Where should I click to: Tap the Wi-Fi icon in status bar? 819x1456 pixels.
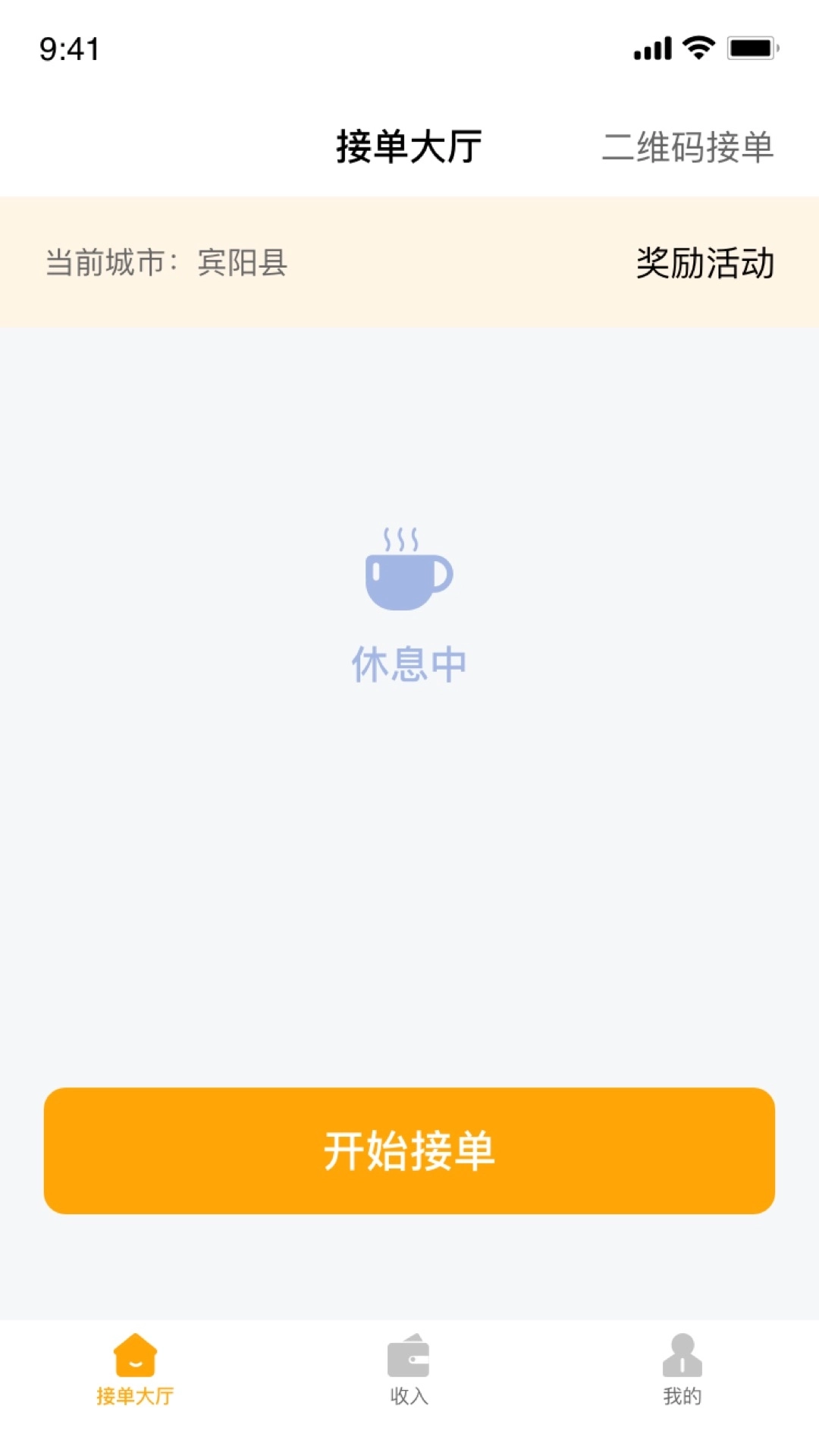tap(695, 47)
